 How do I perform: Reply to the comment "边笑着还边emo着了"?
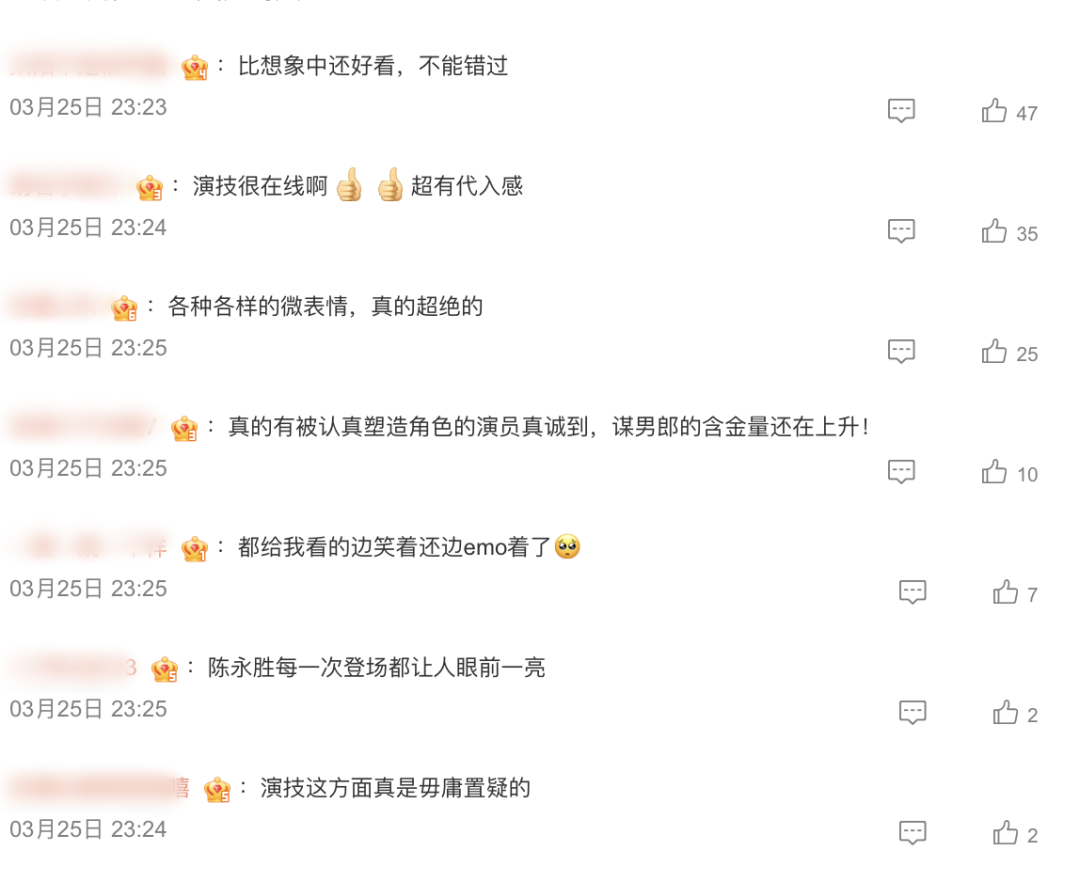(x=912, y=593)
